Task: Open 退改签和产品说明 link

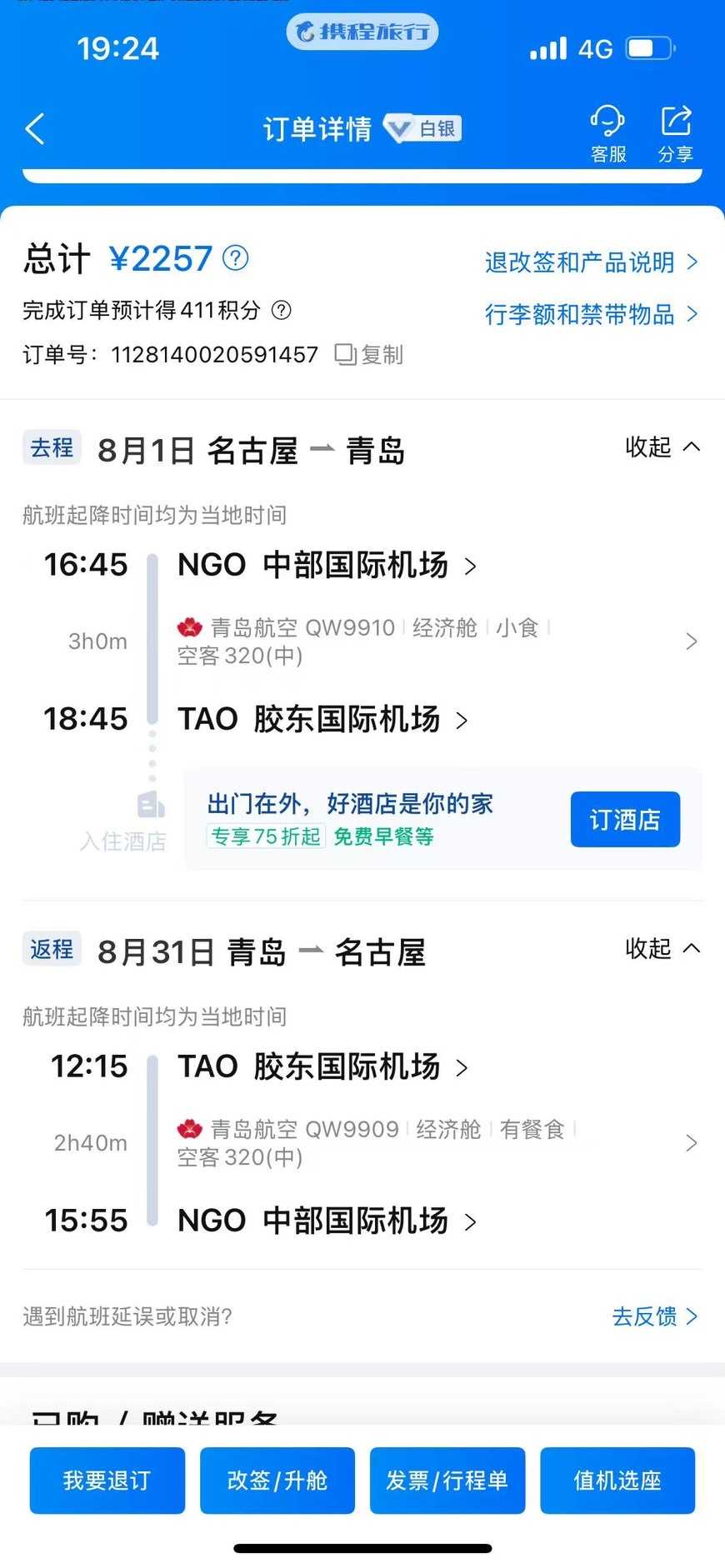Action: coord(591,262)
